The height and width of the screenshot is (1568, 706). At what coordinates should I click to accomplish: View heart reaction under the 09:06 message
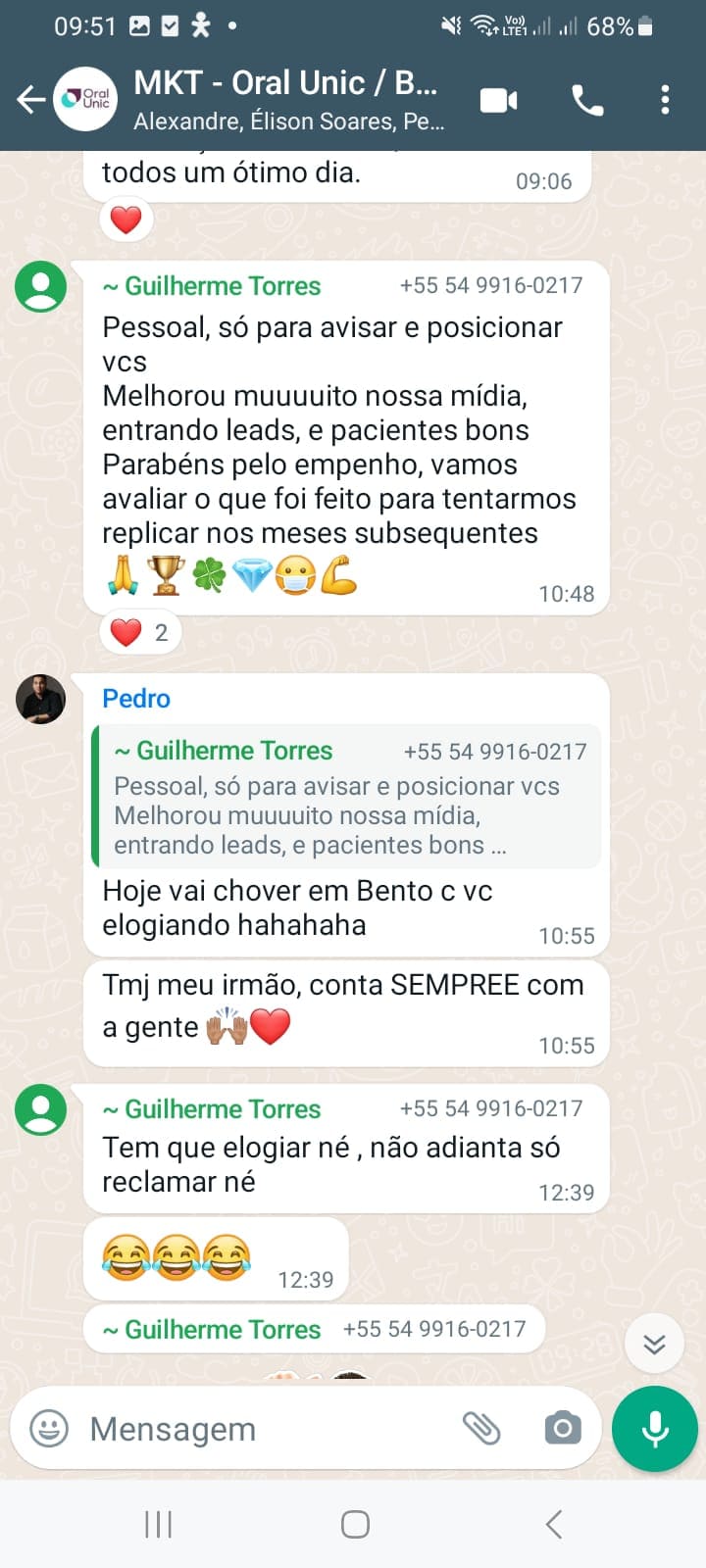(x=126, y=220)
